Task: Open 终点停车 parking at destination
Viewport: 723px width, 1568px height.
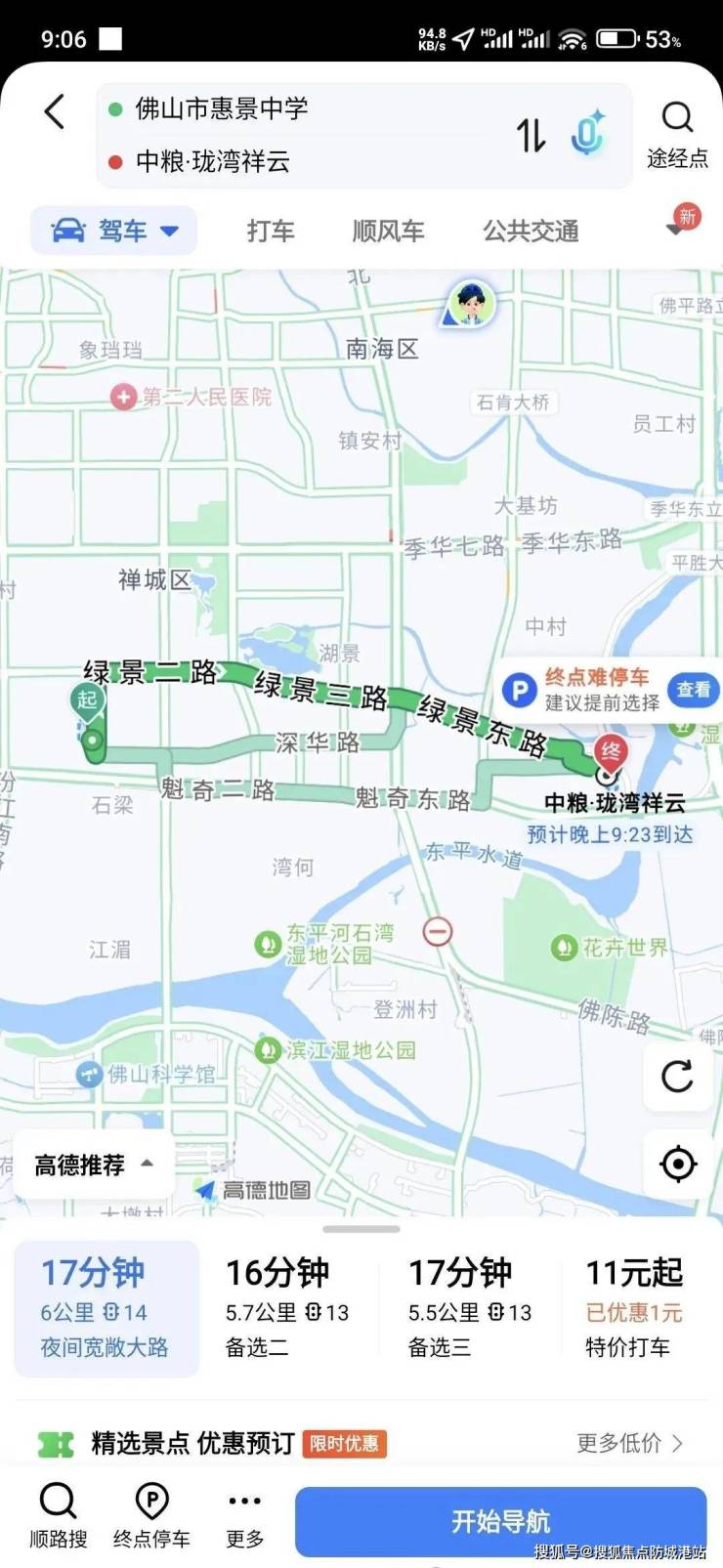Action: click(151, 1516)
